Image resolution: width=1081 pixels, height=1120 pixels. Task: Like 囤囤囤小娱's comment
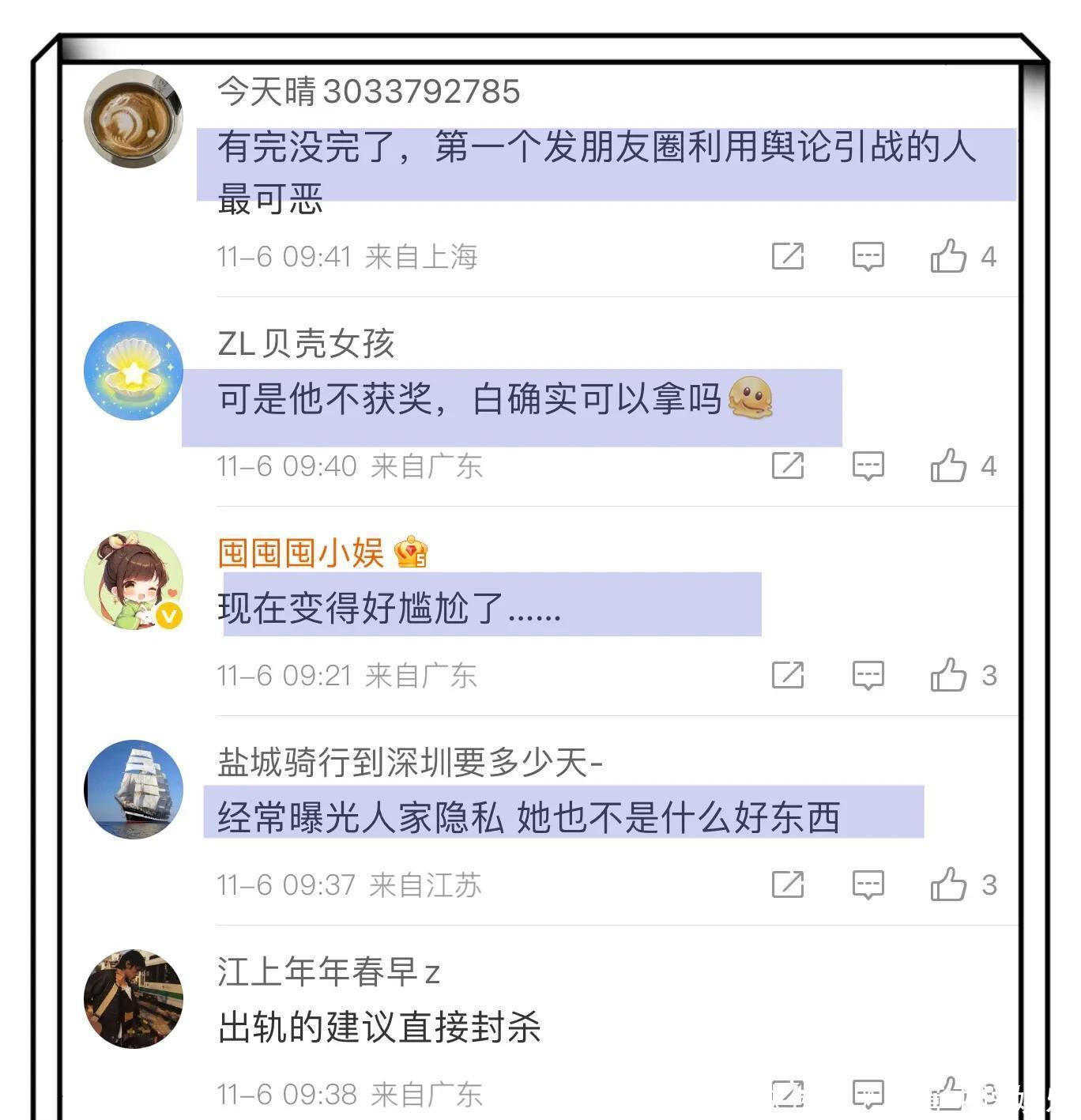coord(948,675)
